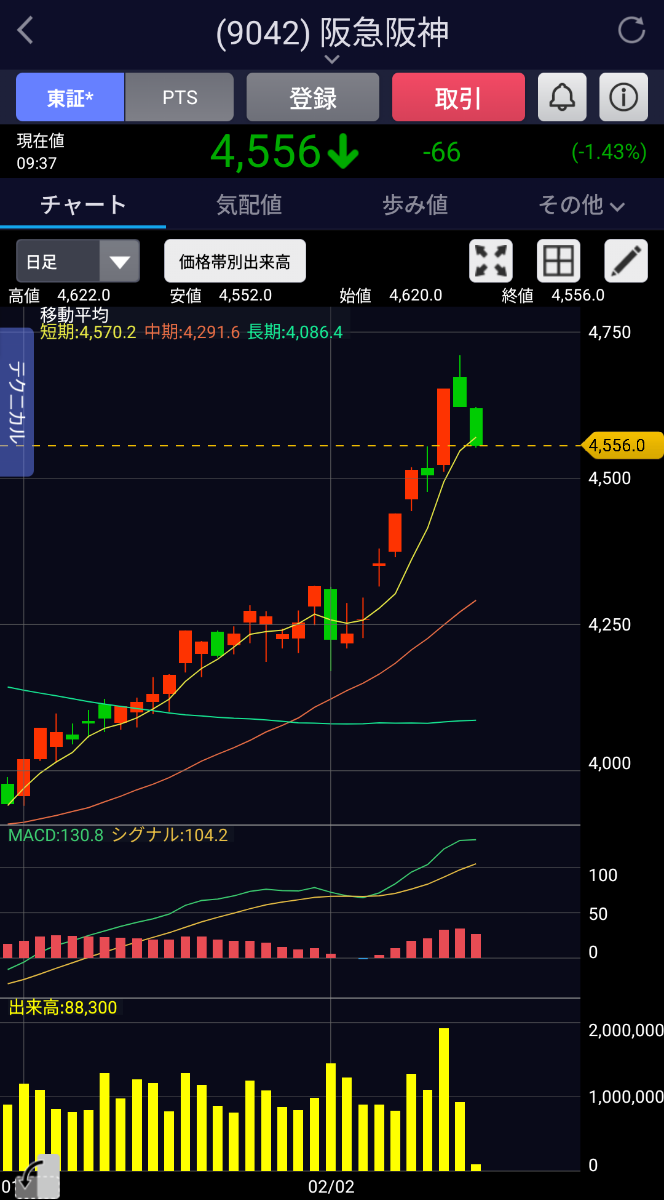Open the price alert bell
The height and width of the screenshot is (1200, 664).
(563, 98)
